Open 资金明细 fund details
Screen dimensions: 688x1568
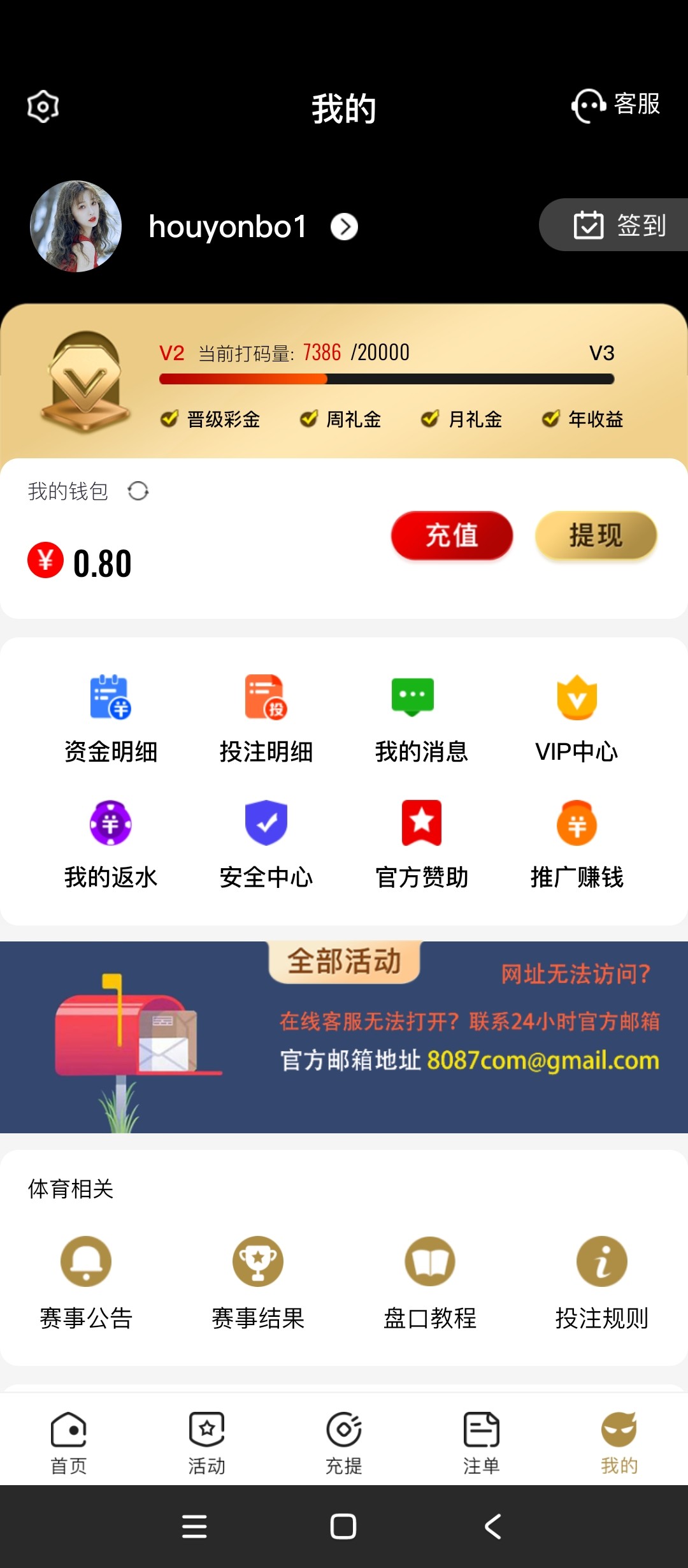[110, 718]
